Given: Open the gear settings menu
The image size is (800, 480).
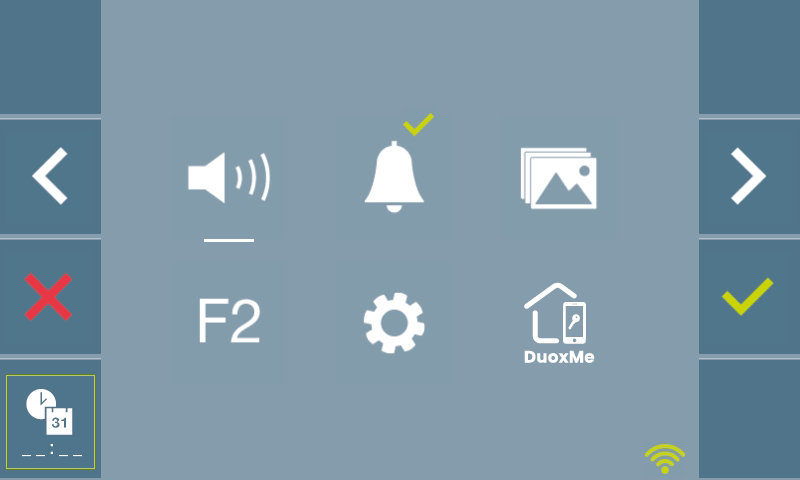Looking at the screenshot, I should (x=393, y=322).
